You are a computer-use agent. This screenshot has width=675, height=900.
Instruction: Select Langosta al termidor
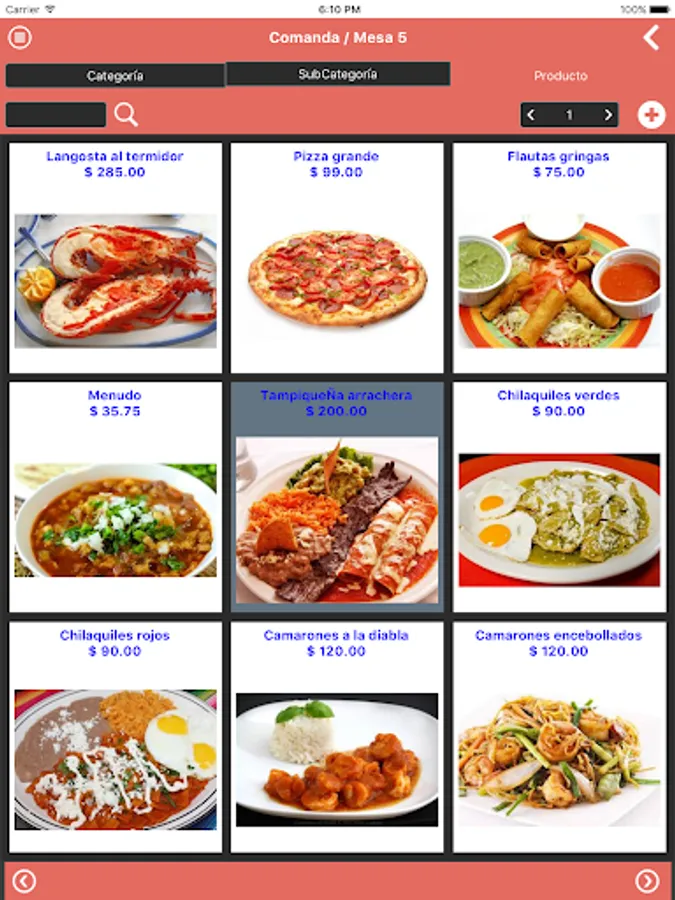coord(115,258)
